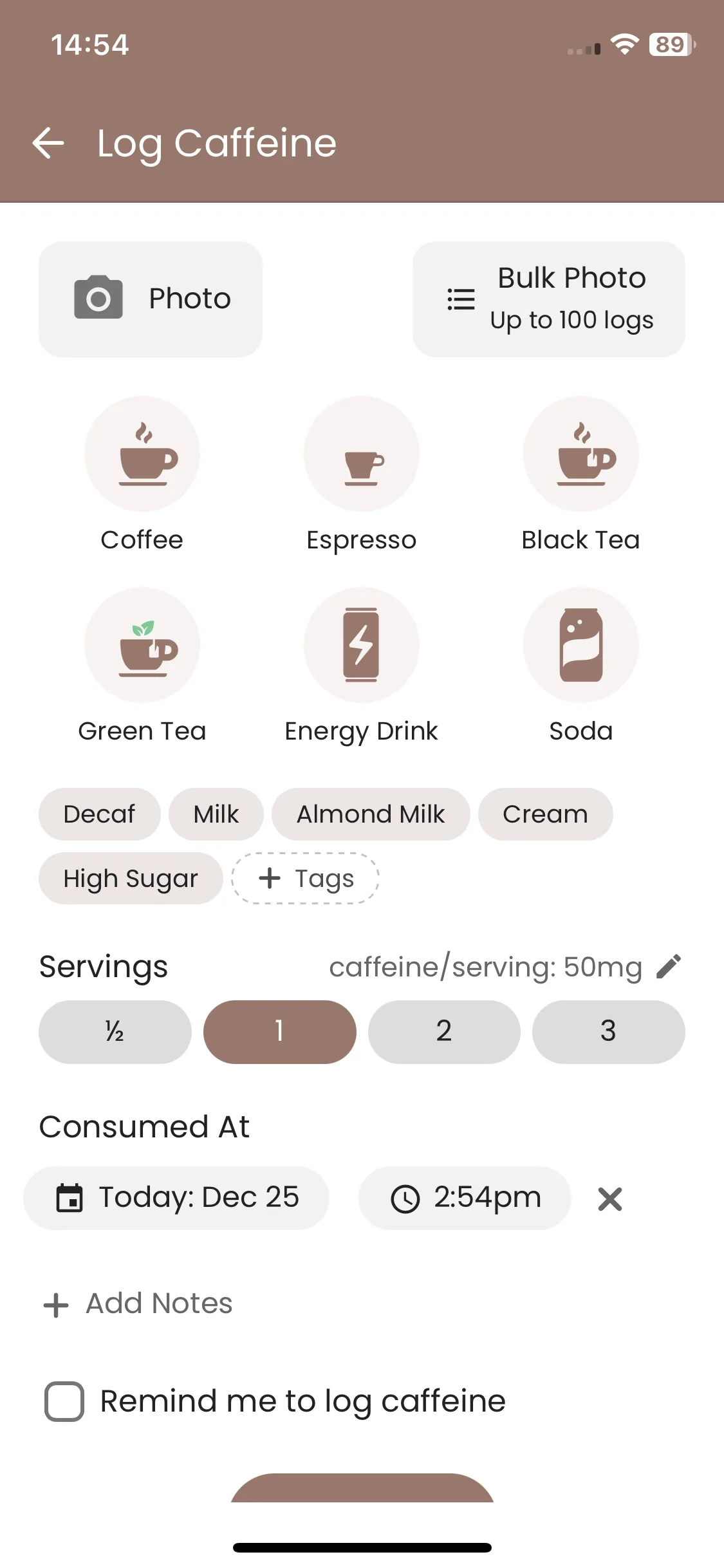Set servings to one half
Viewport: 724px width, 1568px height.
pos(115,1032)
